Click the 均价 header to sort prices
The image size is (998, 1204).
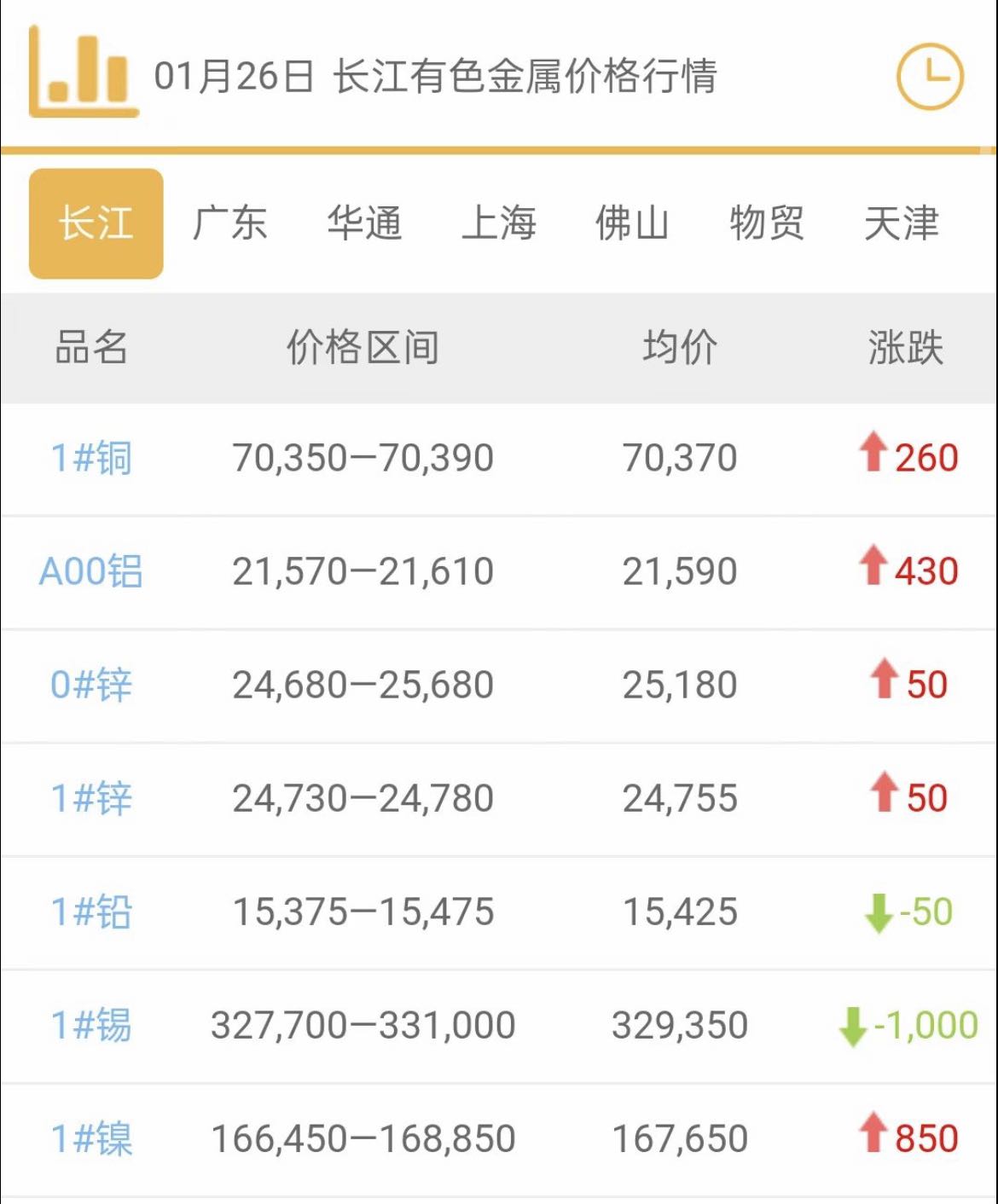pos(680,344)
